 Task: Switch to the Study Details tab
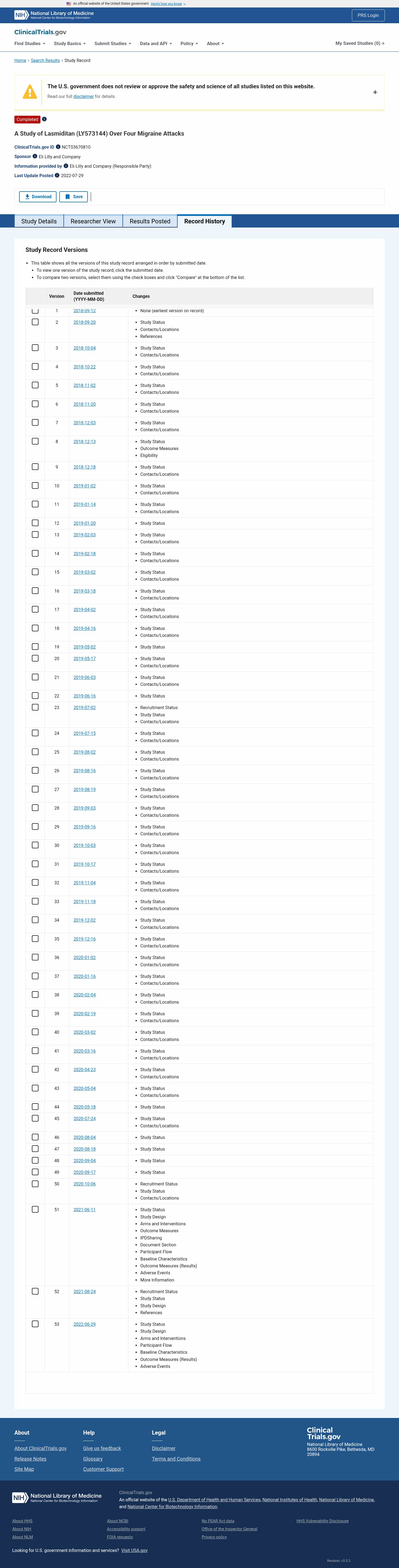point(39,221)
